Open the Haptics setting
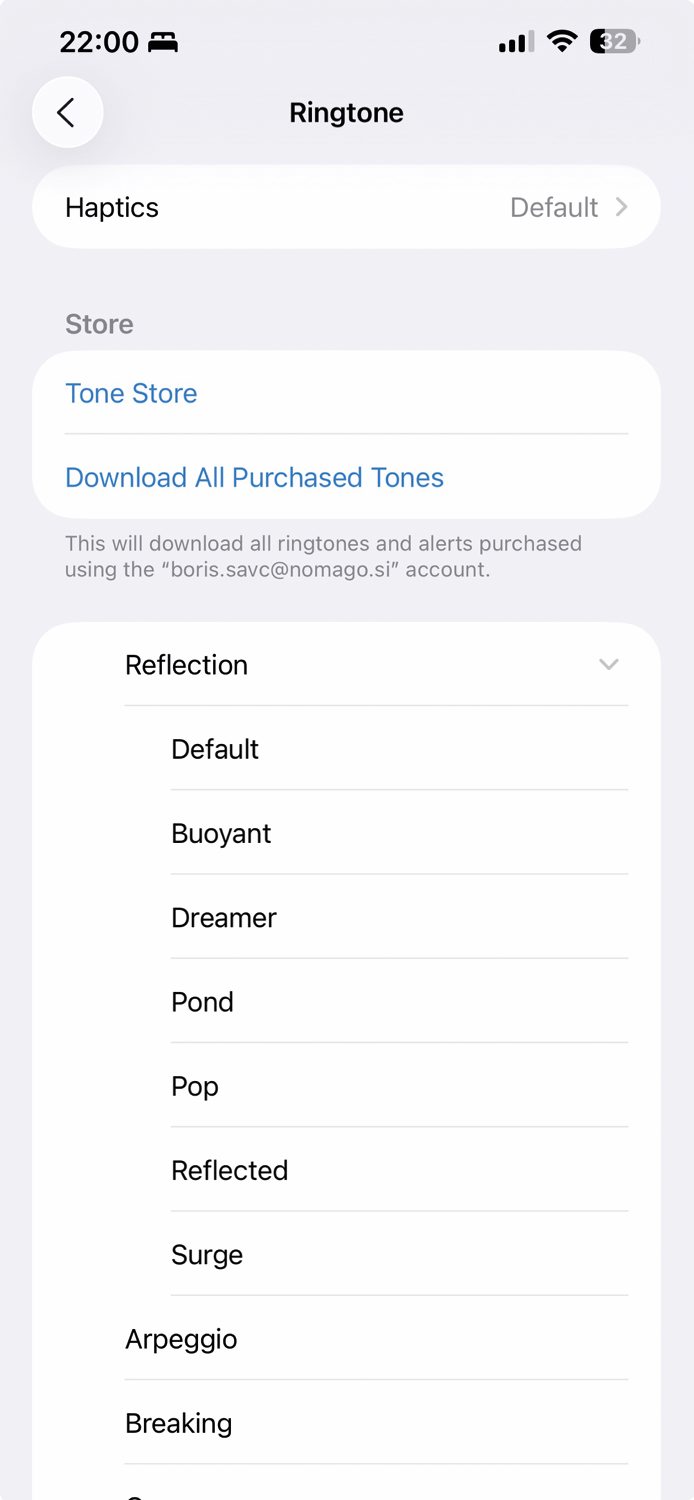Image resolution: width=694 pixels, height=1500 pixels. [x=346, y=207]
